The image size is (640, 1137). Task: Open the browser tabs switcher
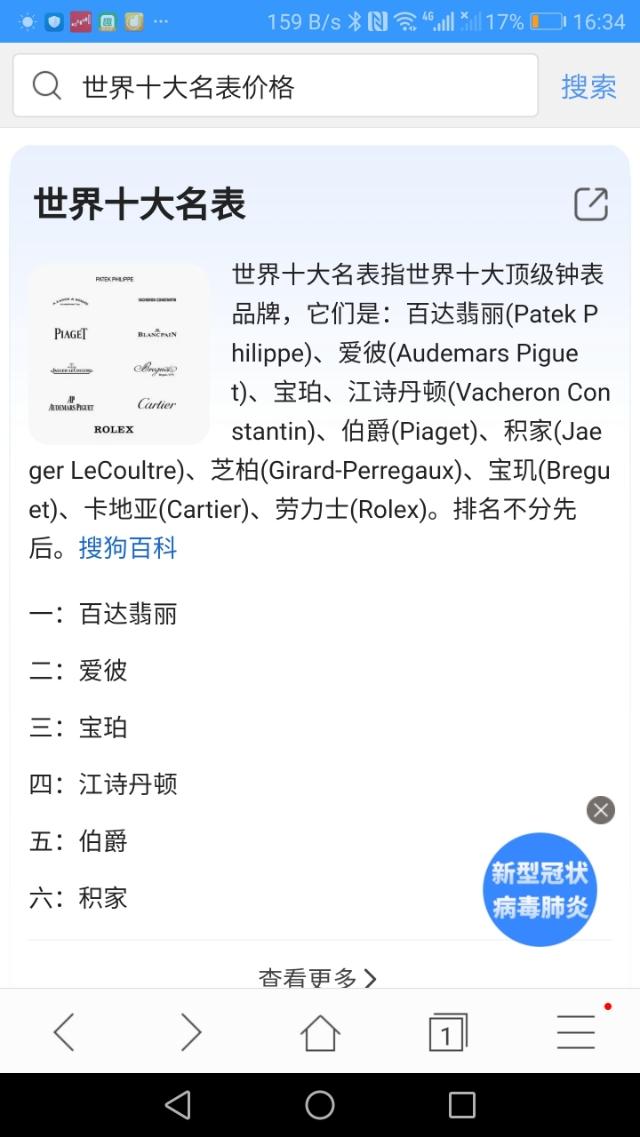447,1031
